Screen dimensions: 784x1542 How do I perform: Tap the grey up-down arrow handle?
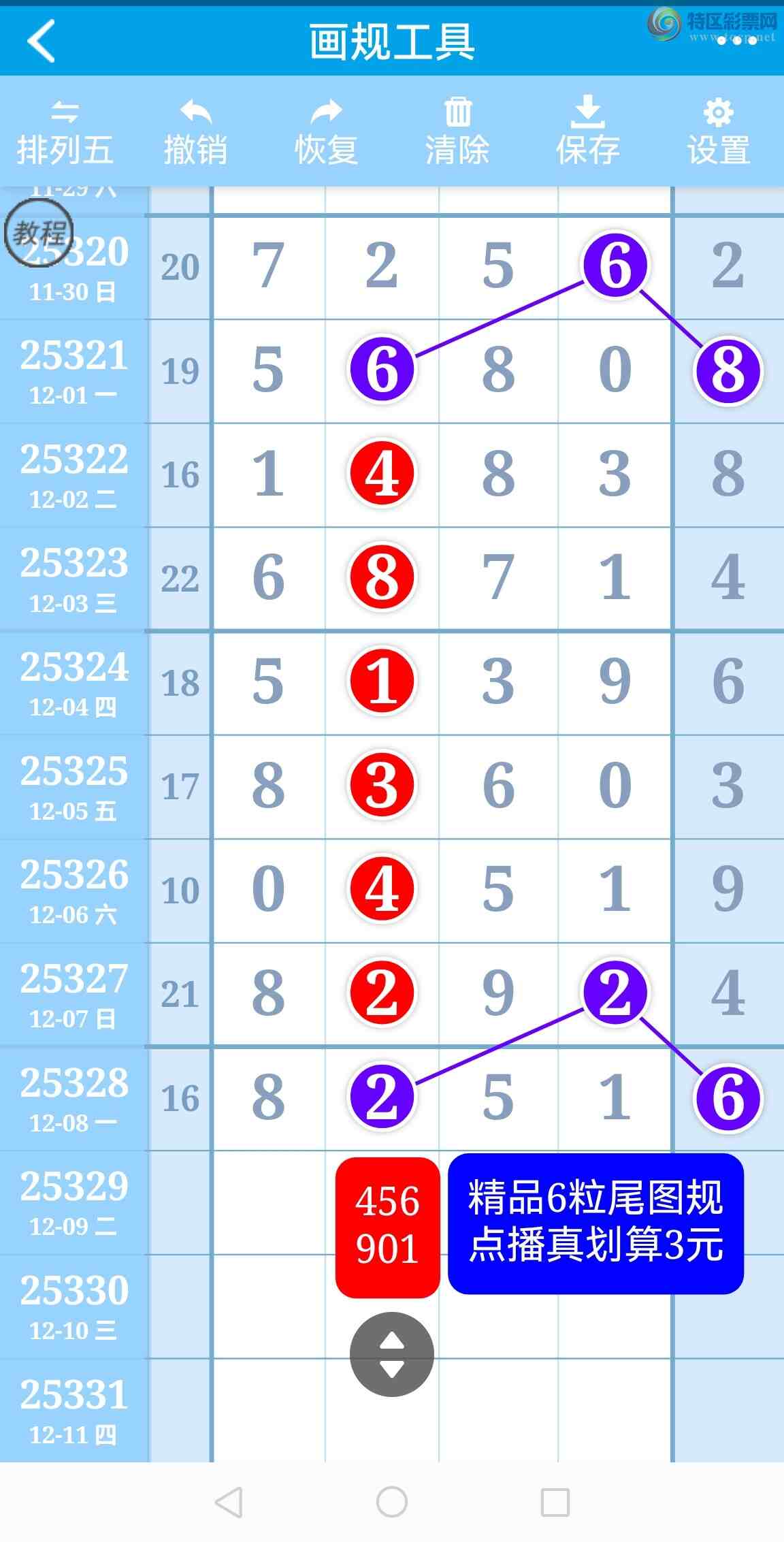point(391,1354)
